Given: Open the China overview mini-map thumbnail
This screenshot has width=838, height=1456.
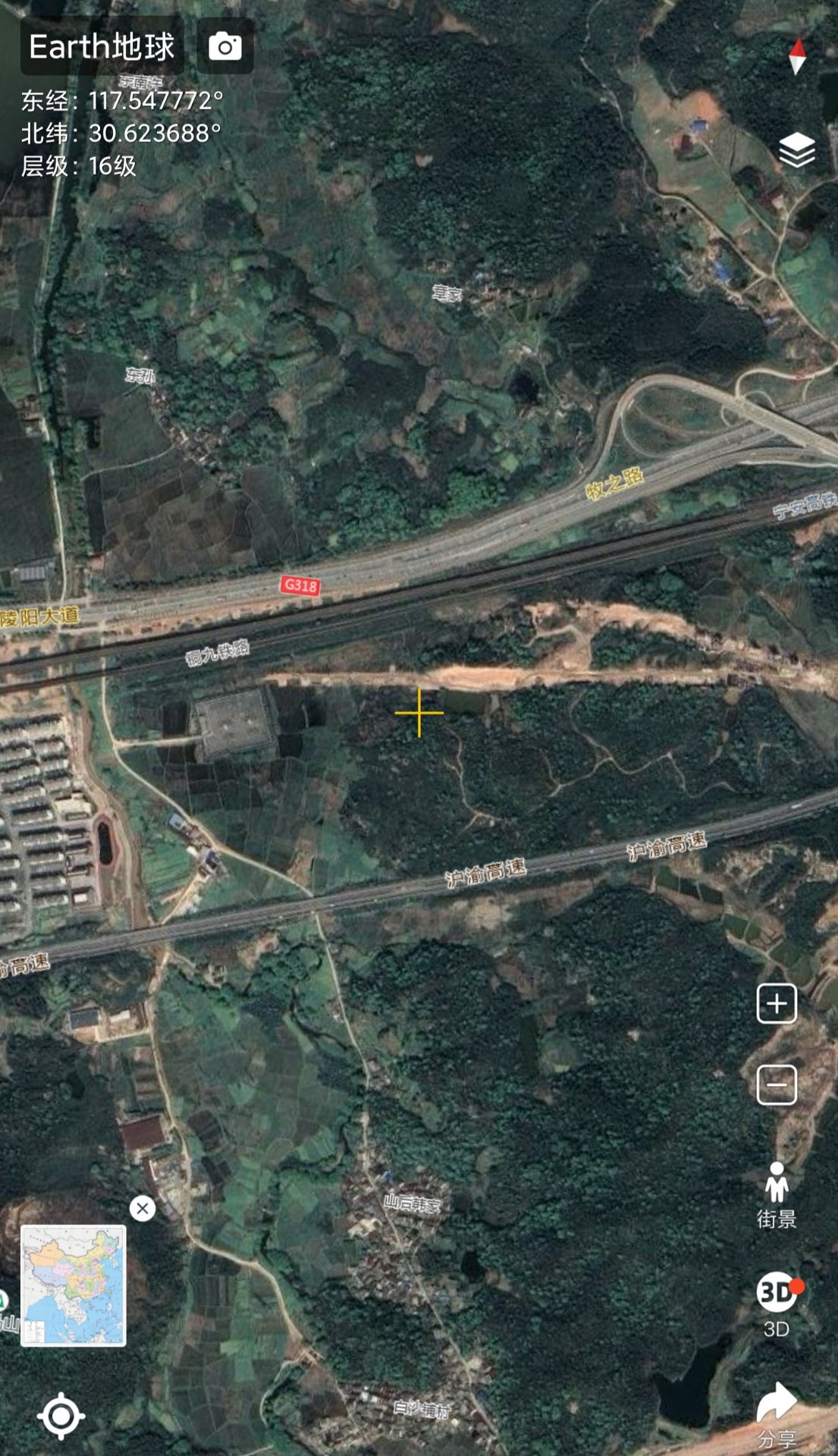Looking at the screenshot, I should (74, 1285).
